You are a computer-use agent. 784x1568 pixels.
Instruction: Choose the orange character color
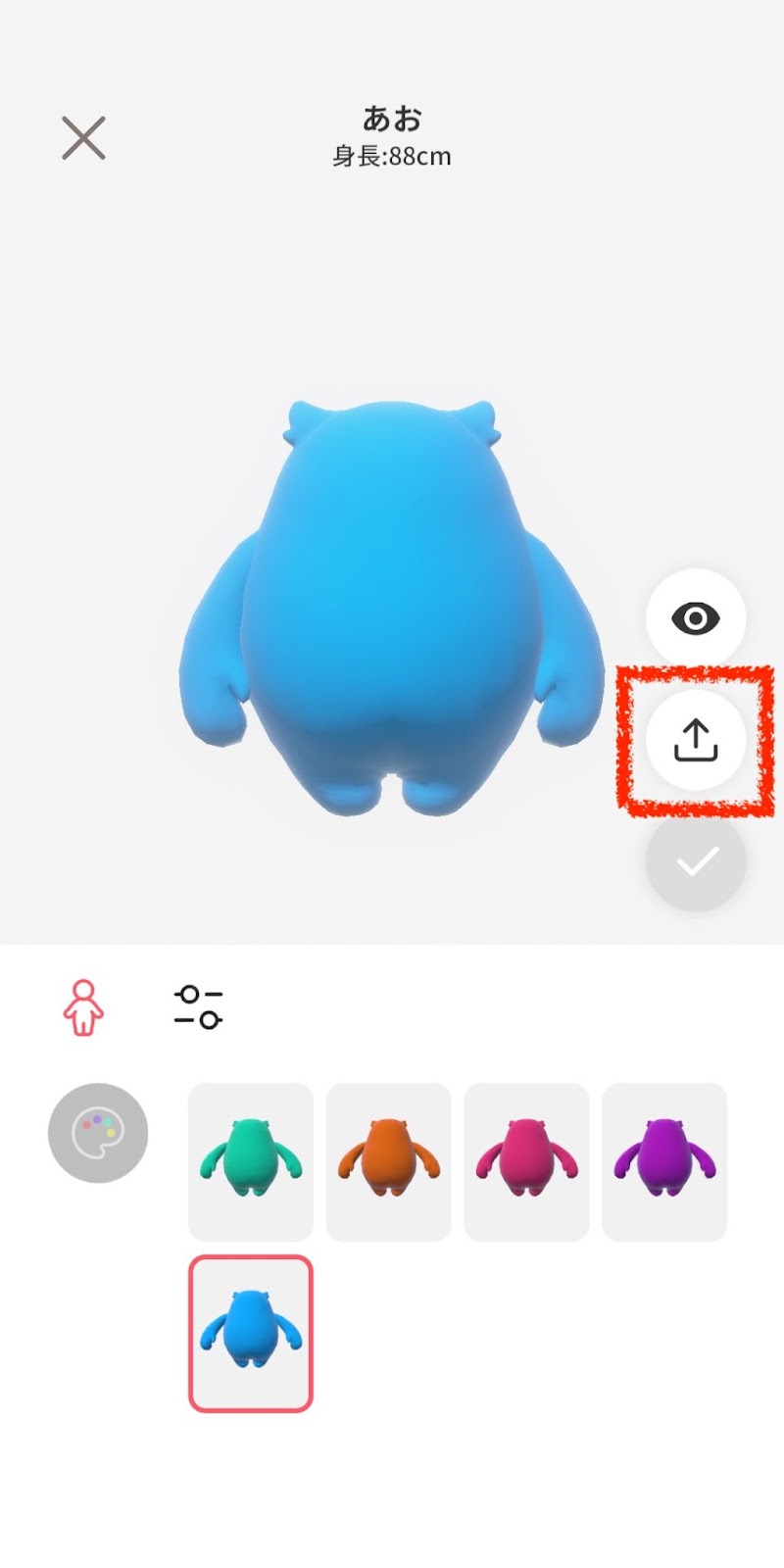point(389,1161)
